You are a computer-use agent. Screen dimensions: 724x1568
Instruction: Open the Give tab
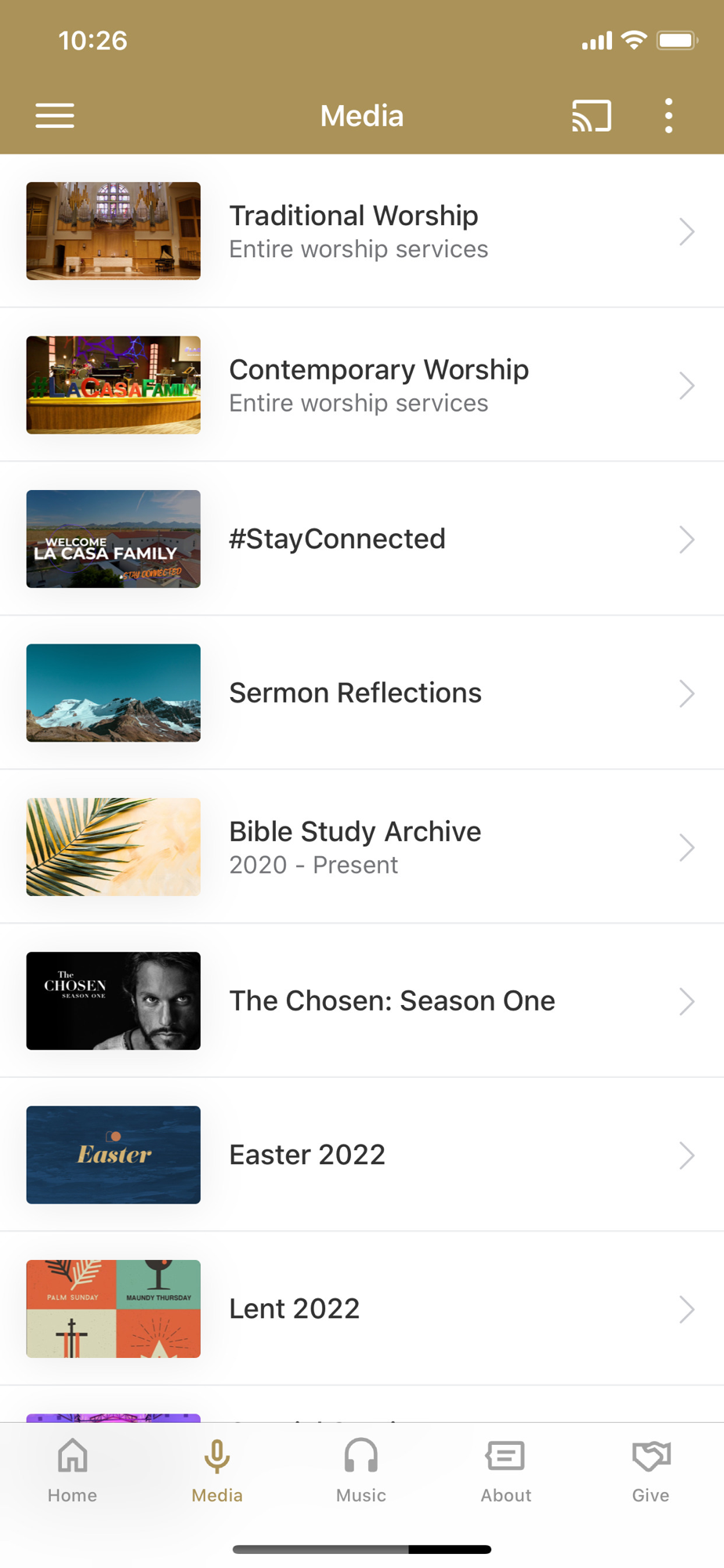650,1472
